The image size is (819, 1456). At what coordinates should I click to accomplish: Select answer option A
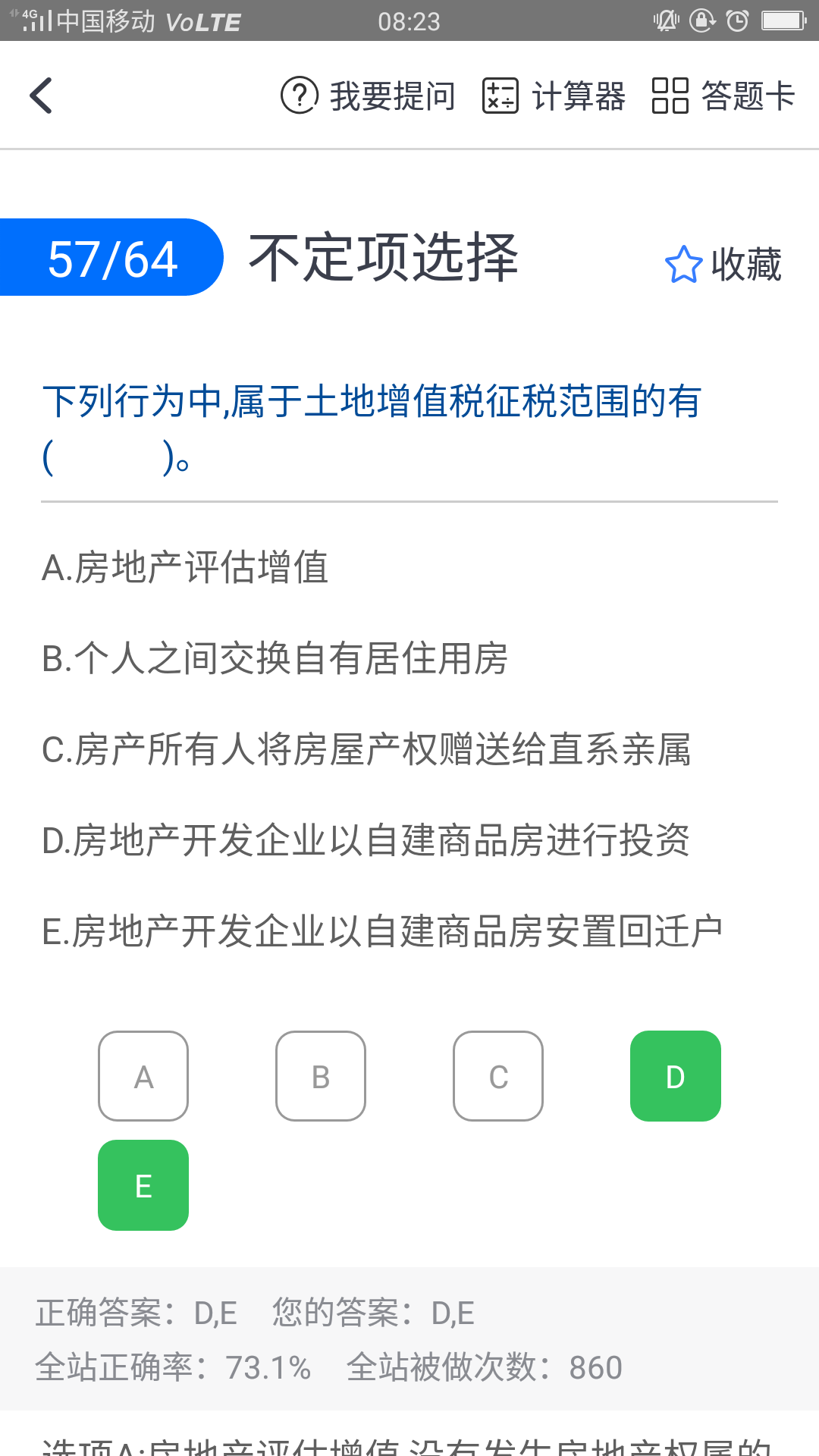(x=143, y=1076)
